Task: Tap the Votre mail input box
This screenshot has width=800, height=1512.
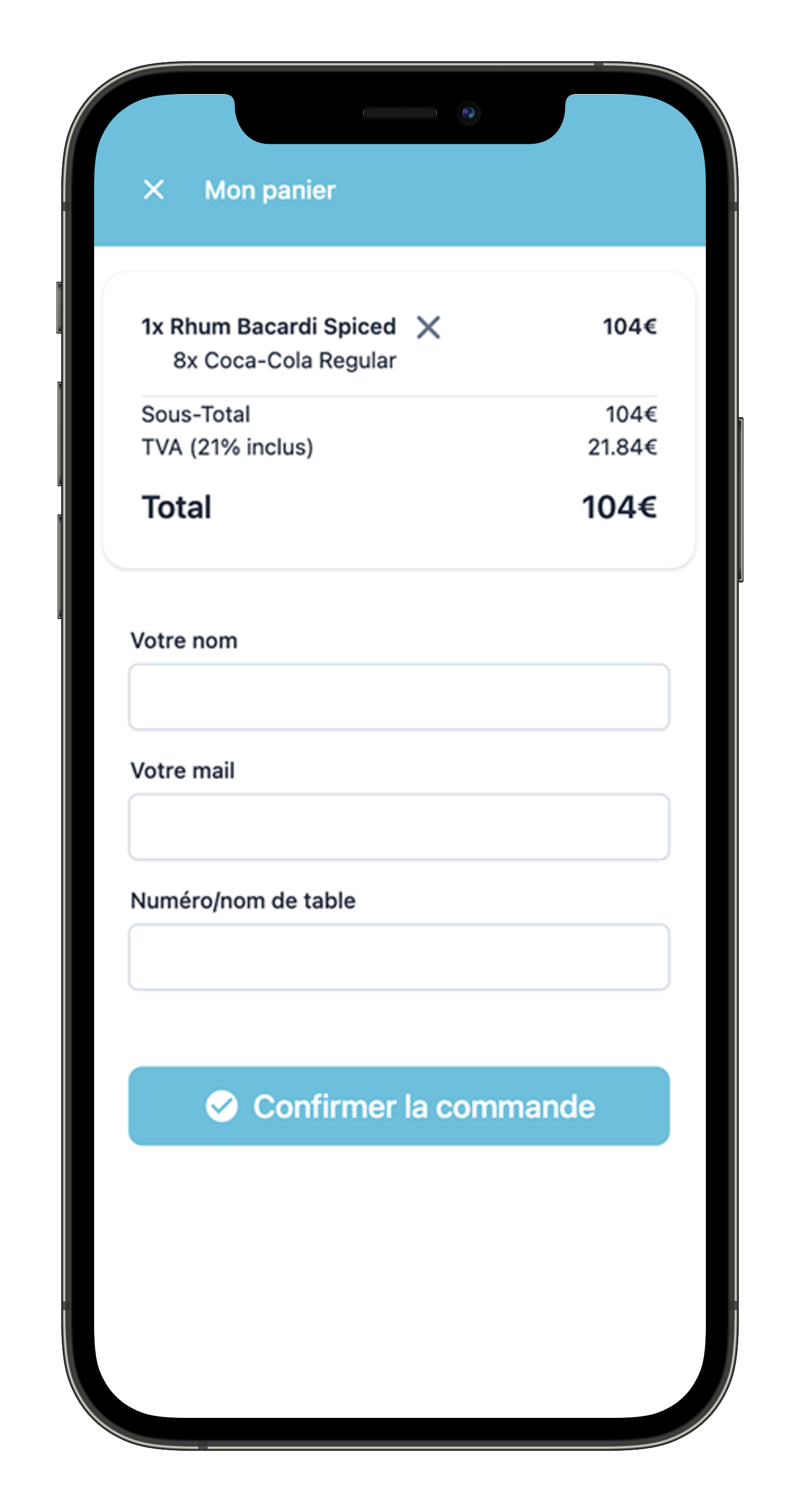Action: pos(398,827)
